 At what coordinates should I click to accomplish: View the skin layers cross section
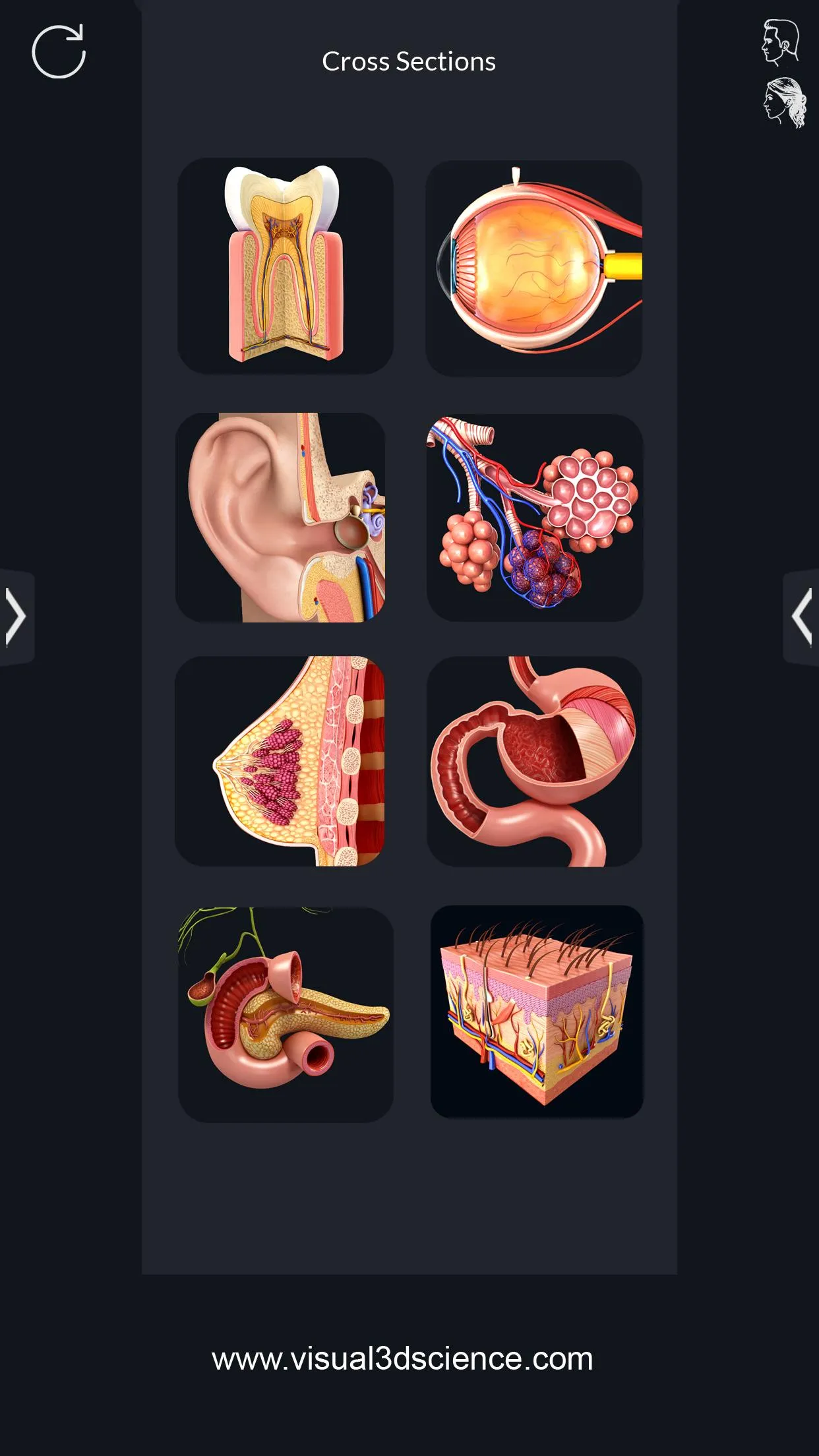point(537,1012)
